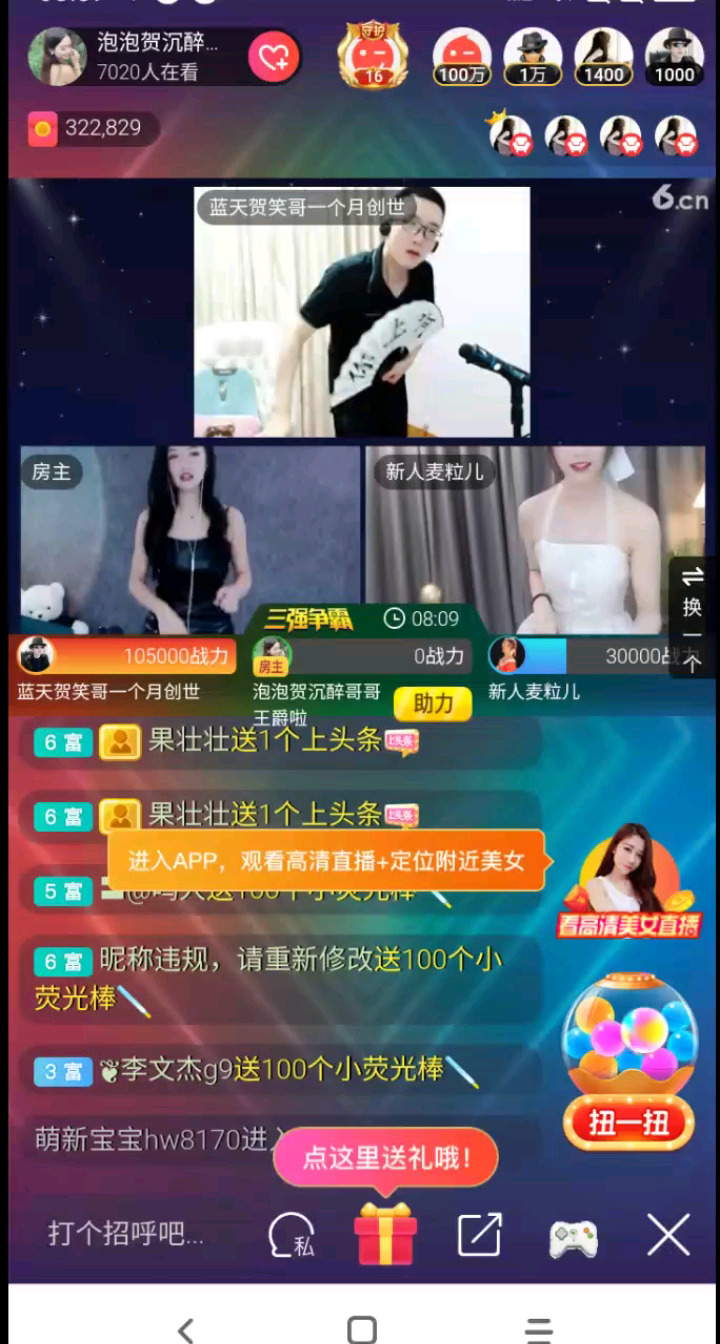Image resolution: width=720 pixels, height=1344 pixels.
Task: View the top viewer with 100万
Action: [x=462, y=56]
